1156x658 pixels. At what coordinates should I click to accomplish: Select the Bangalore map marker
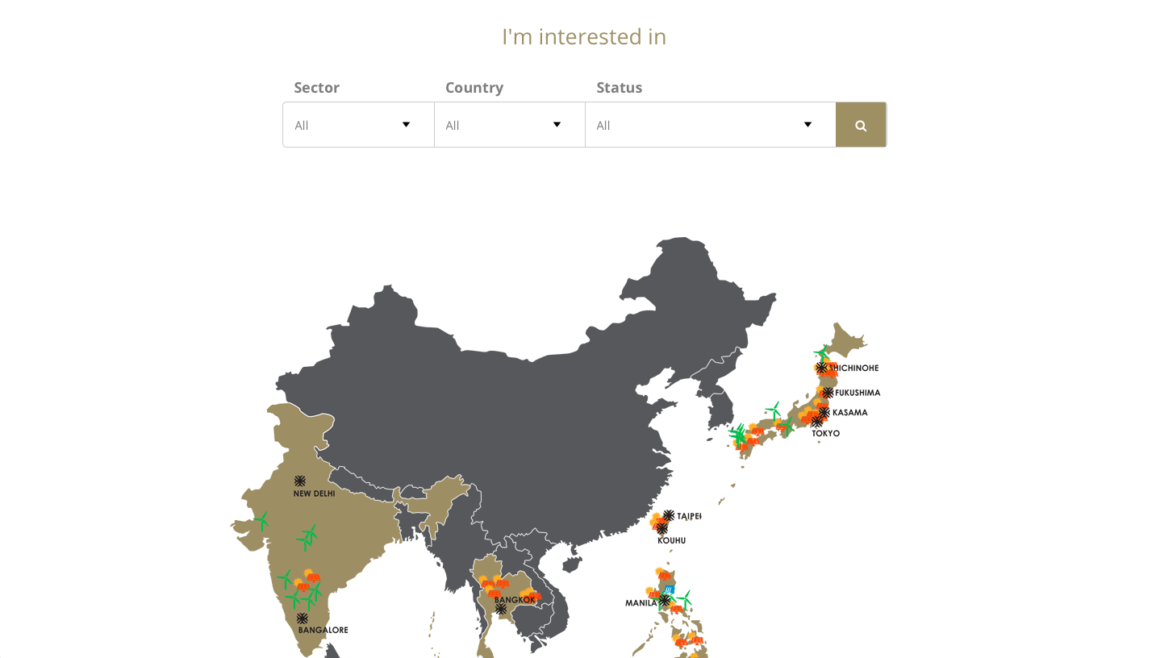[302, 618]
